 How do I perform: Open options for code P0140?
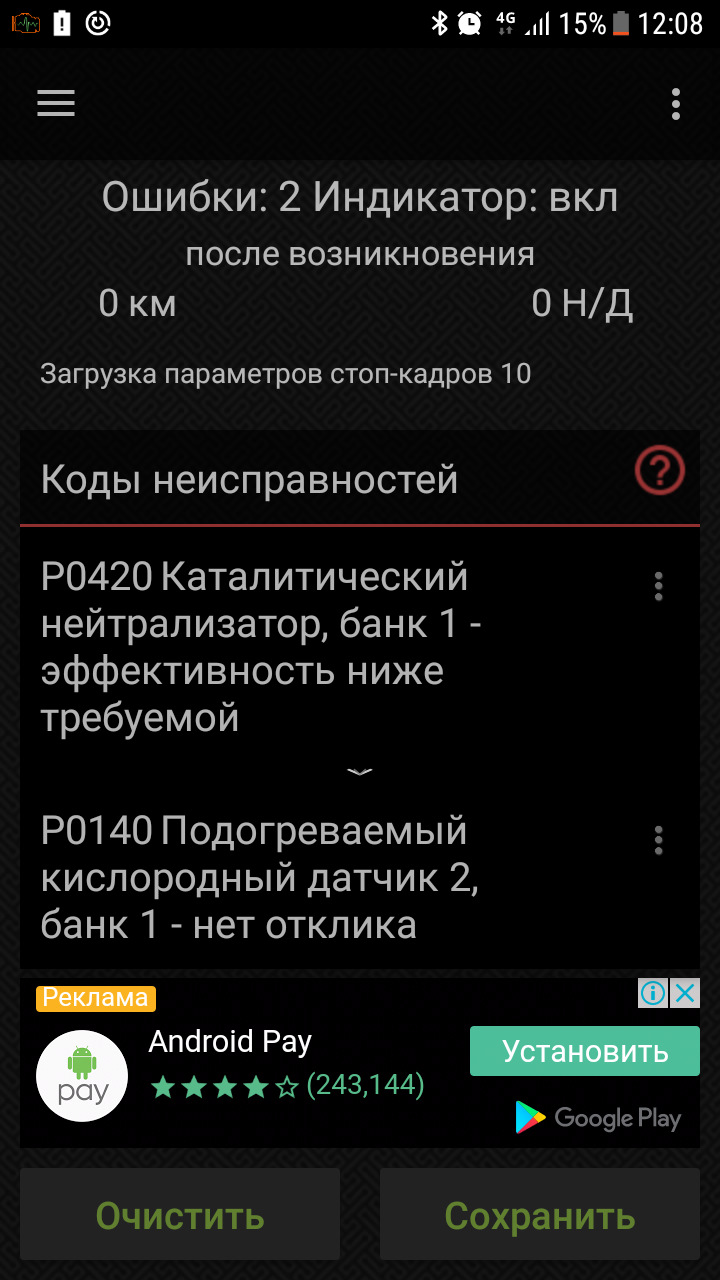658,841
